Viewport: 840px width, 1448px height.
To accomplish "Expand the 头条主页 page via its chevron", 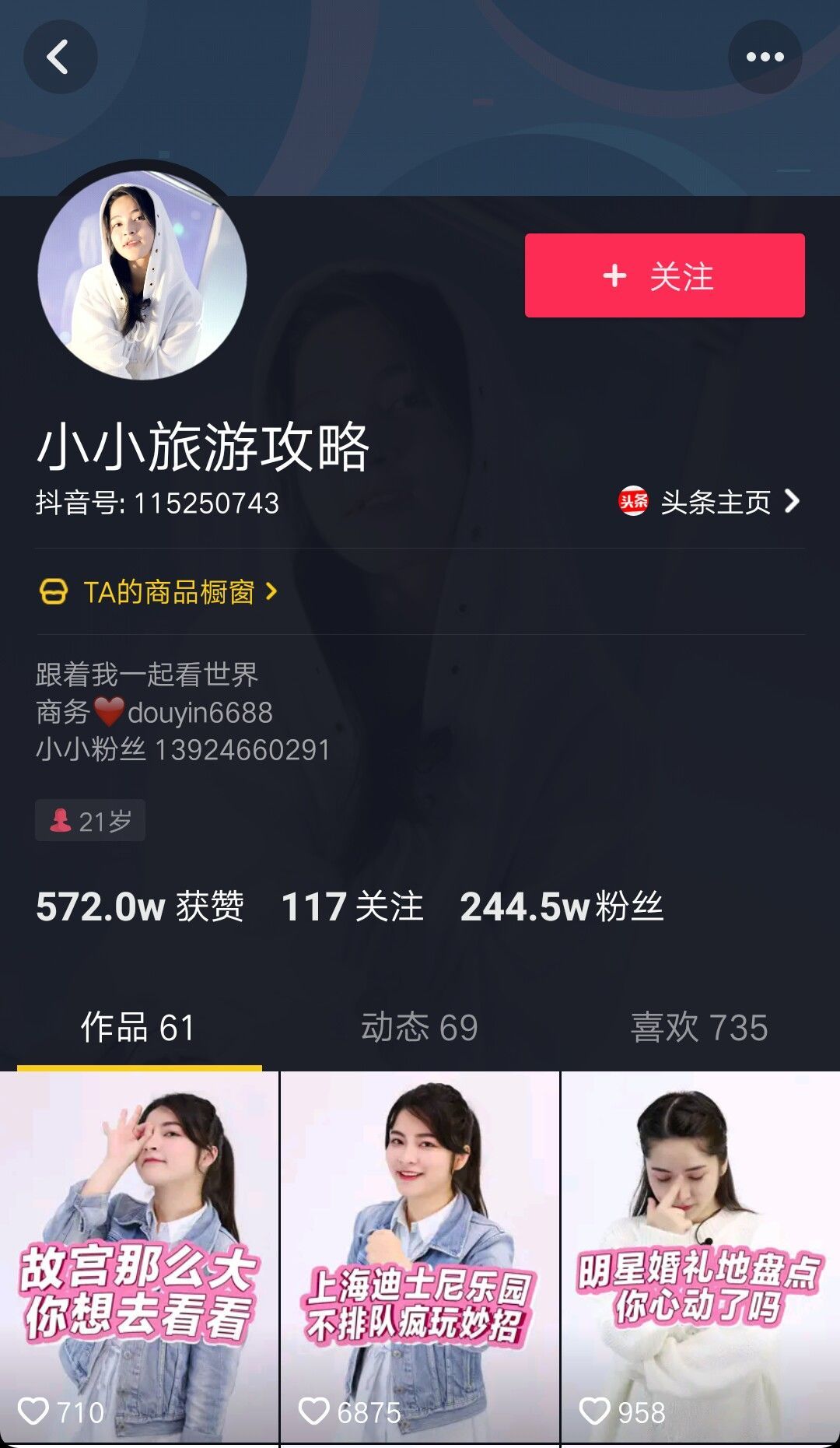I will (789, 503).
